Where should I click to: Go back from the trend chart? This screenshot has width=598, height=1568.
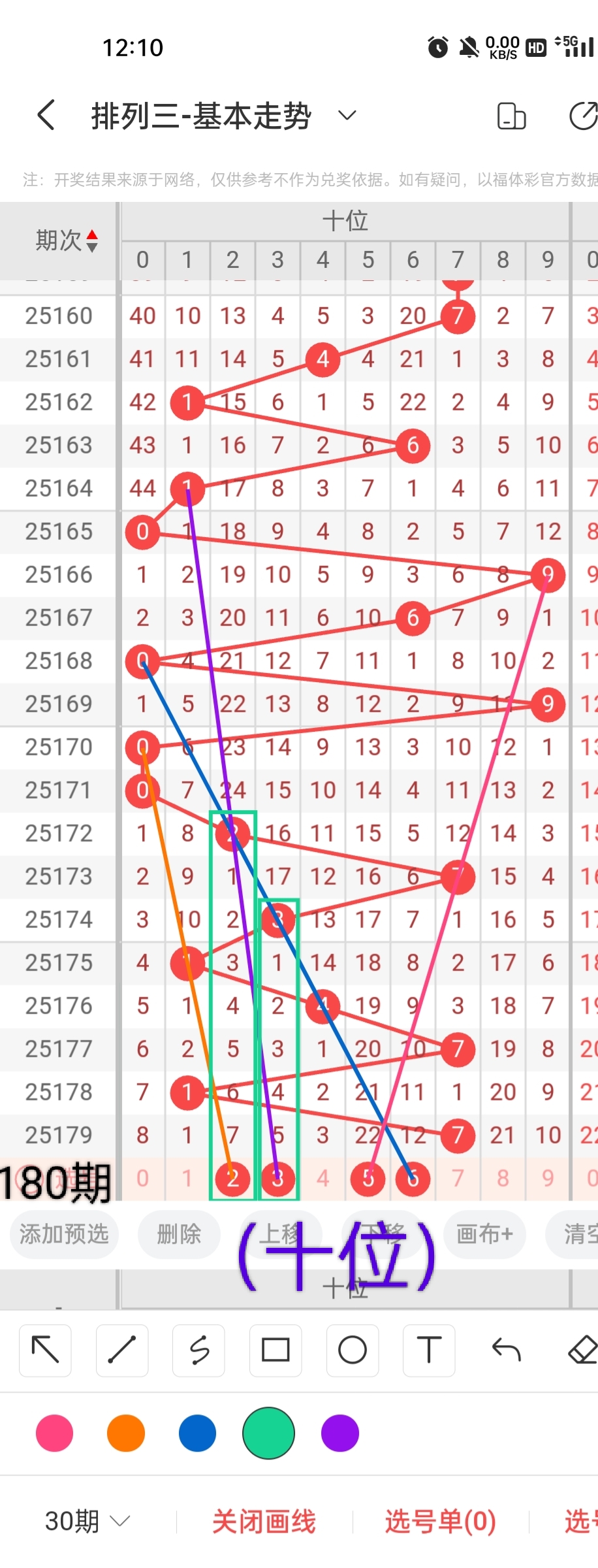46,116
